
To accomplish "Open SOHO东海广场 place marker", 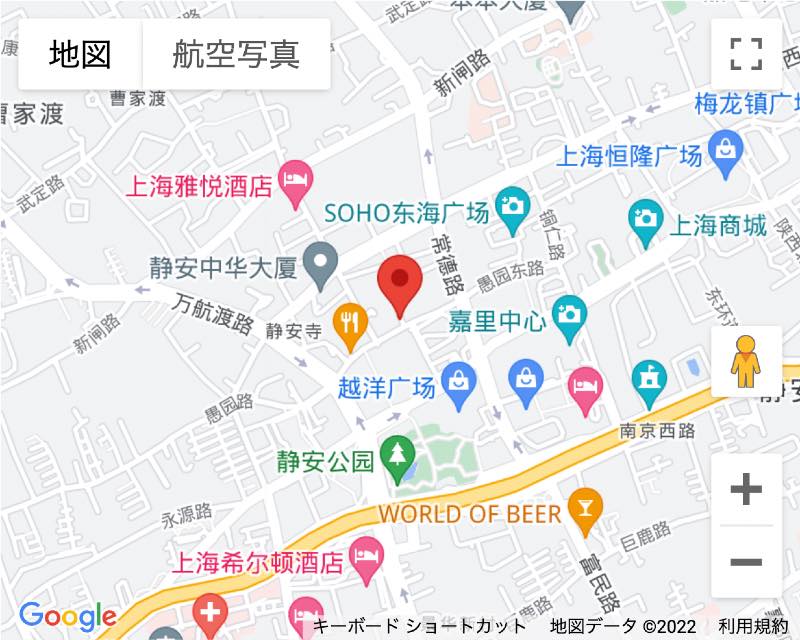I will point(513,207).
